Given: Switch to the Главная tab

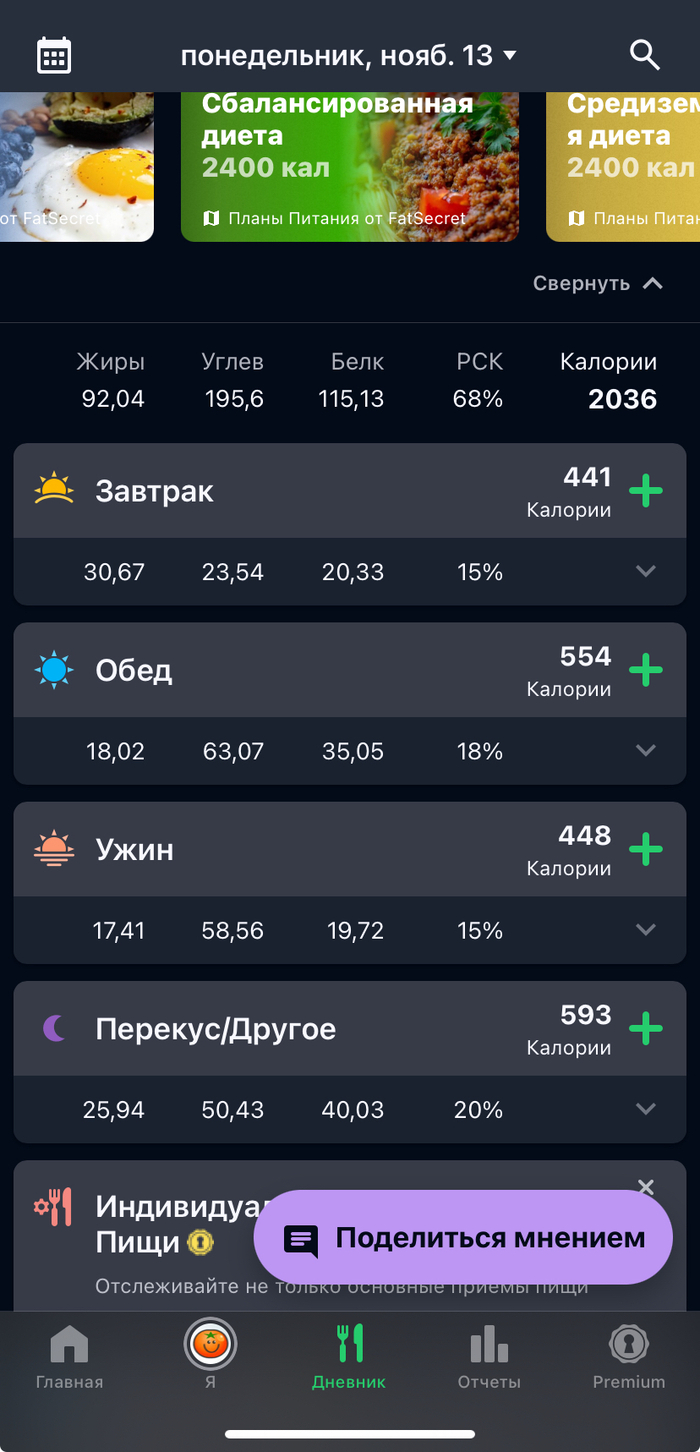Looking at the screenshot, I should click(69, 1355).
